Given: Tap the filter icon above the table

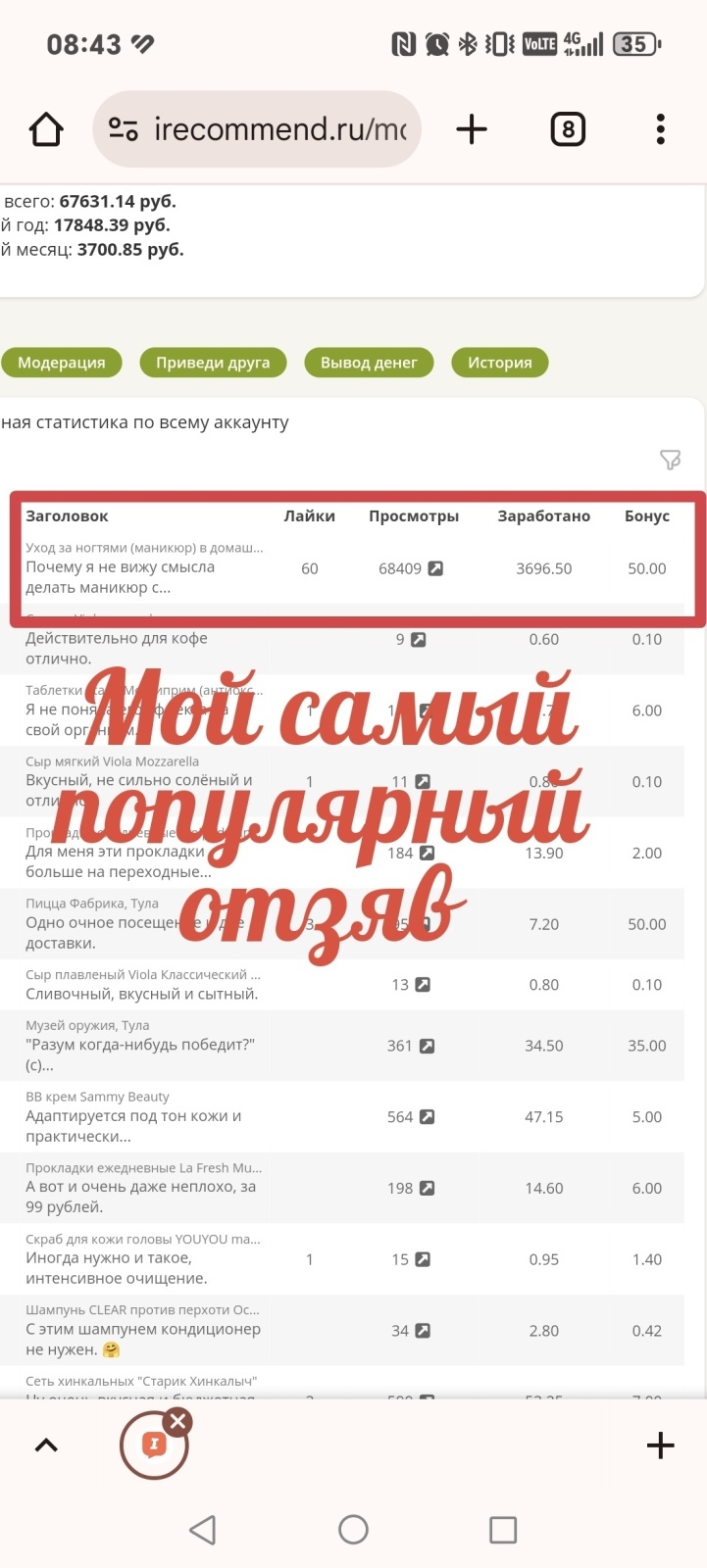Looking at the screenshot, I should pos(670,460).
